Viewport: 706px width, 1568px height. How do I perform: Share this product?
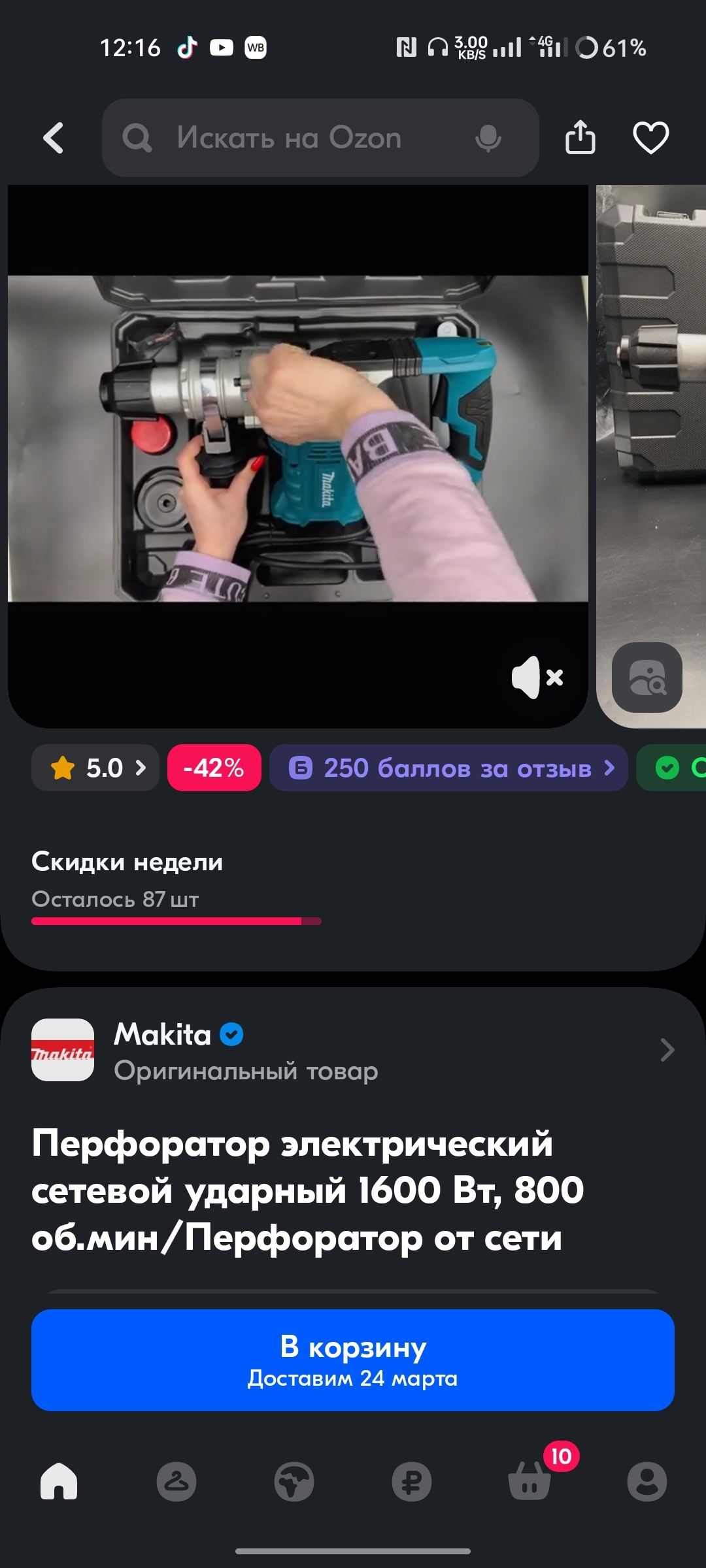580,138
